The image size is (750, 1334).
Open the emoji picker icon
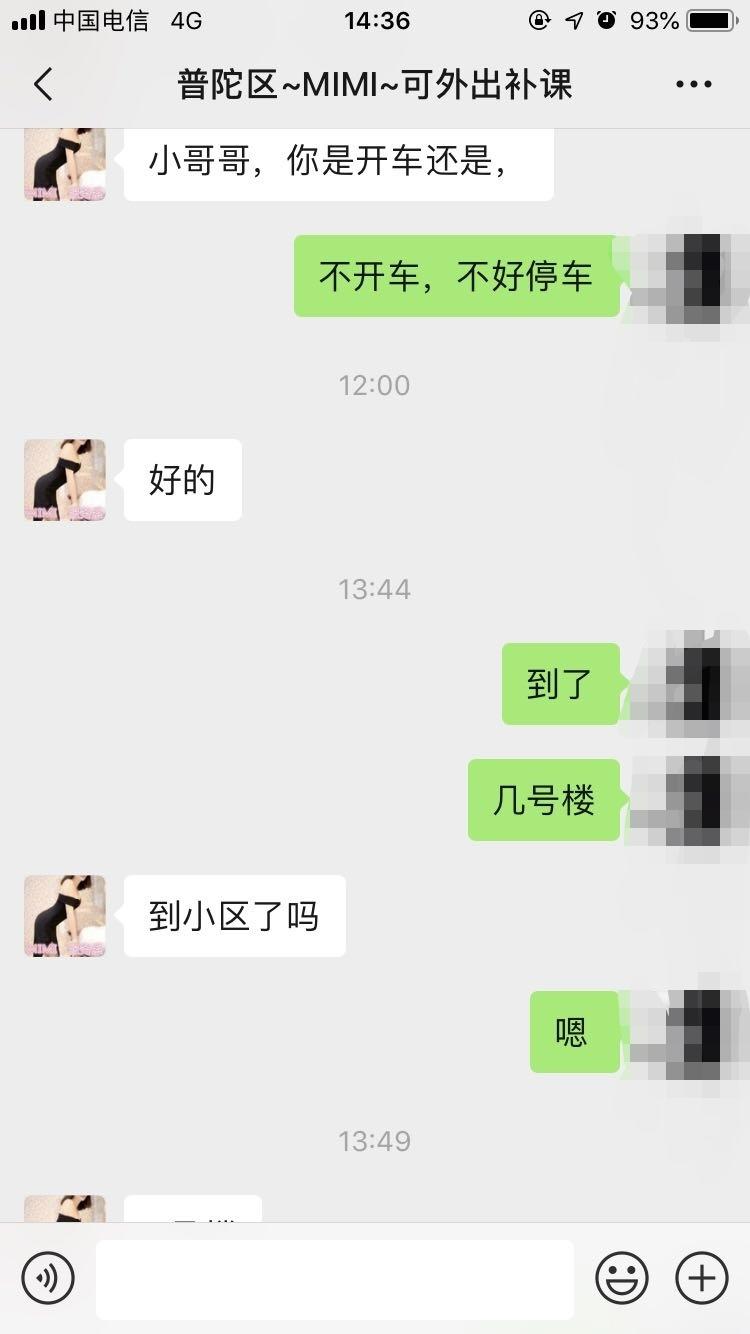coord(621,1278)
